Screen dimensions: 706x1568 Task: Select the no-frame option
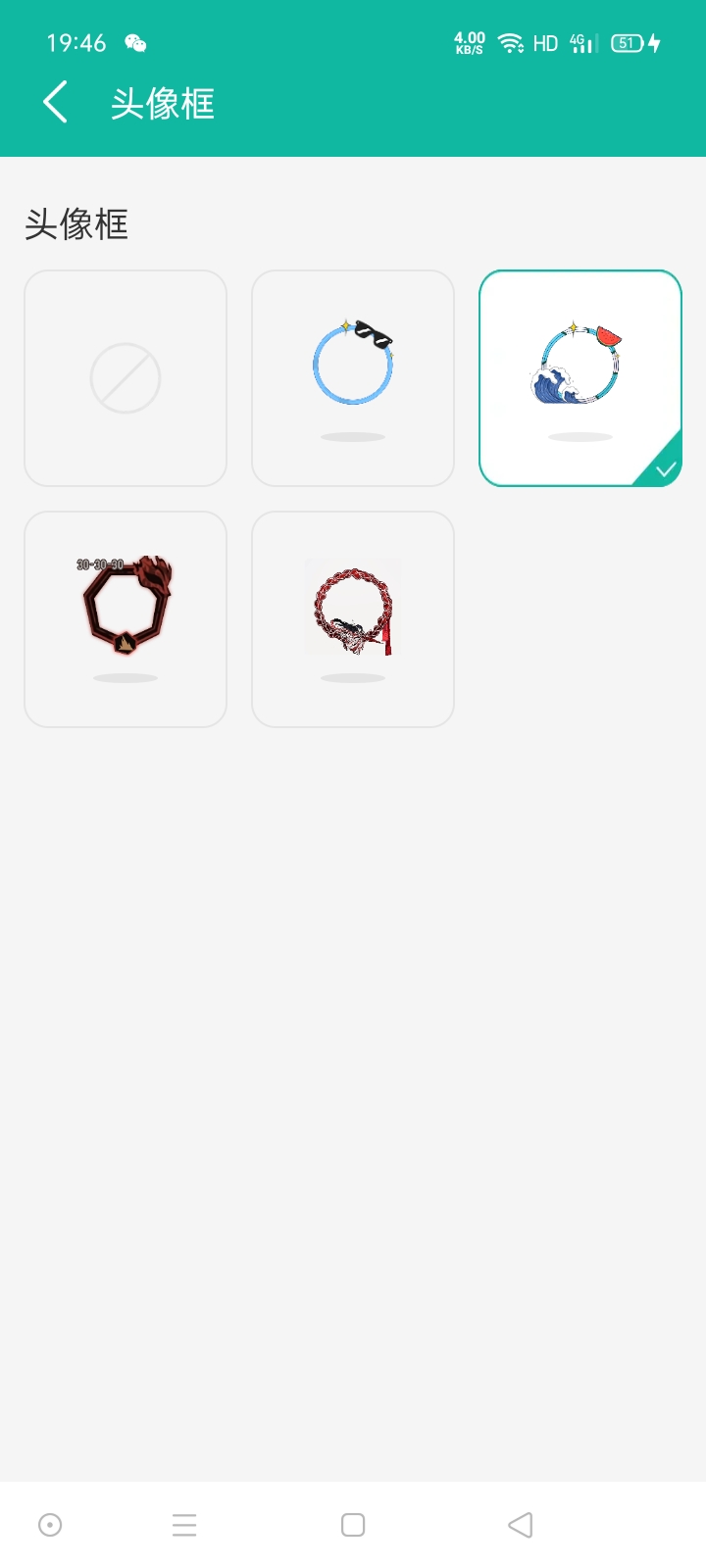126,378
